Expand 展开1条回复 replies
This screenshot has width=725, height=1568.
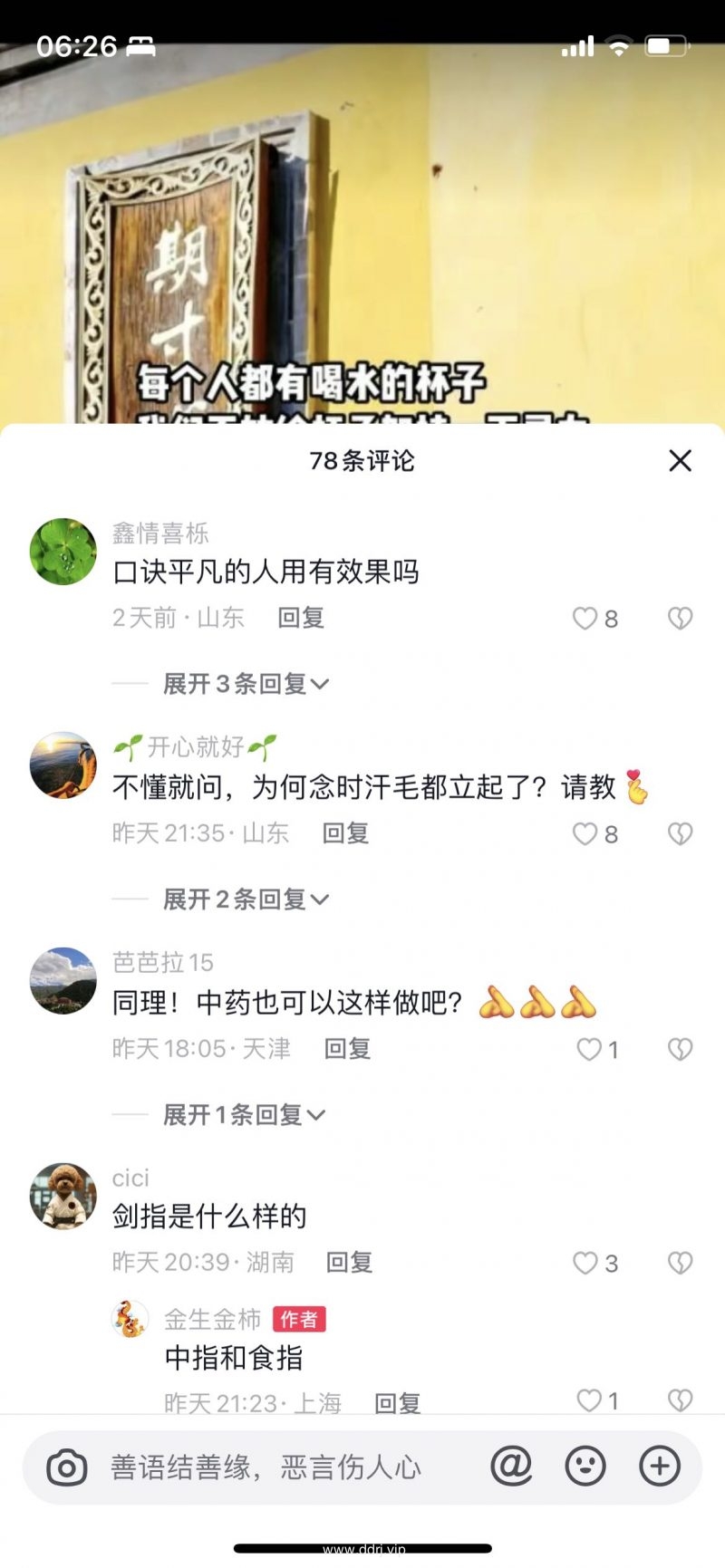(x=243, y=1115)
